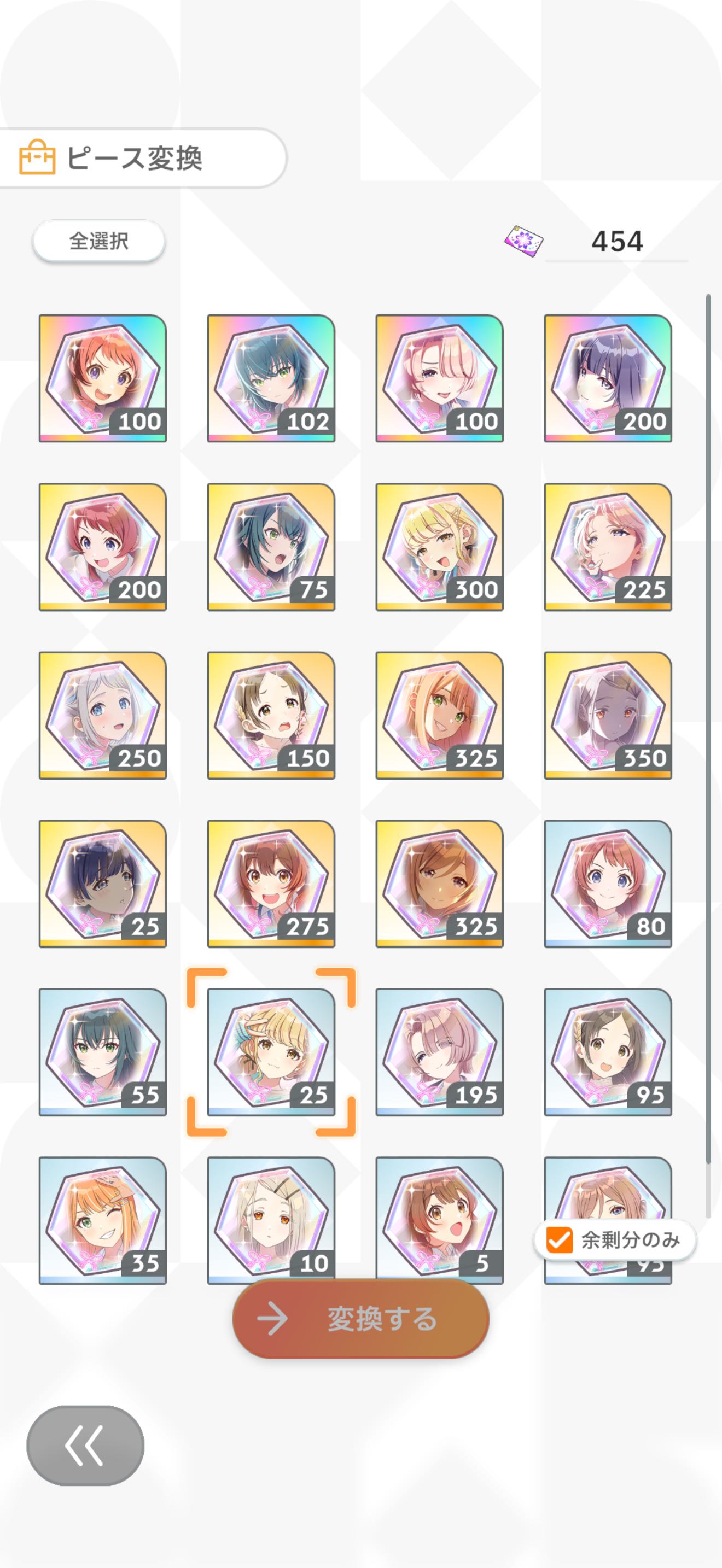Select the gold piece showing 150
Screen dimensions: 722x1568
point(271,715)
